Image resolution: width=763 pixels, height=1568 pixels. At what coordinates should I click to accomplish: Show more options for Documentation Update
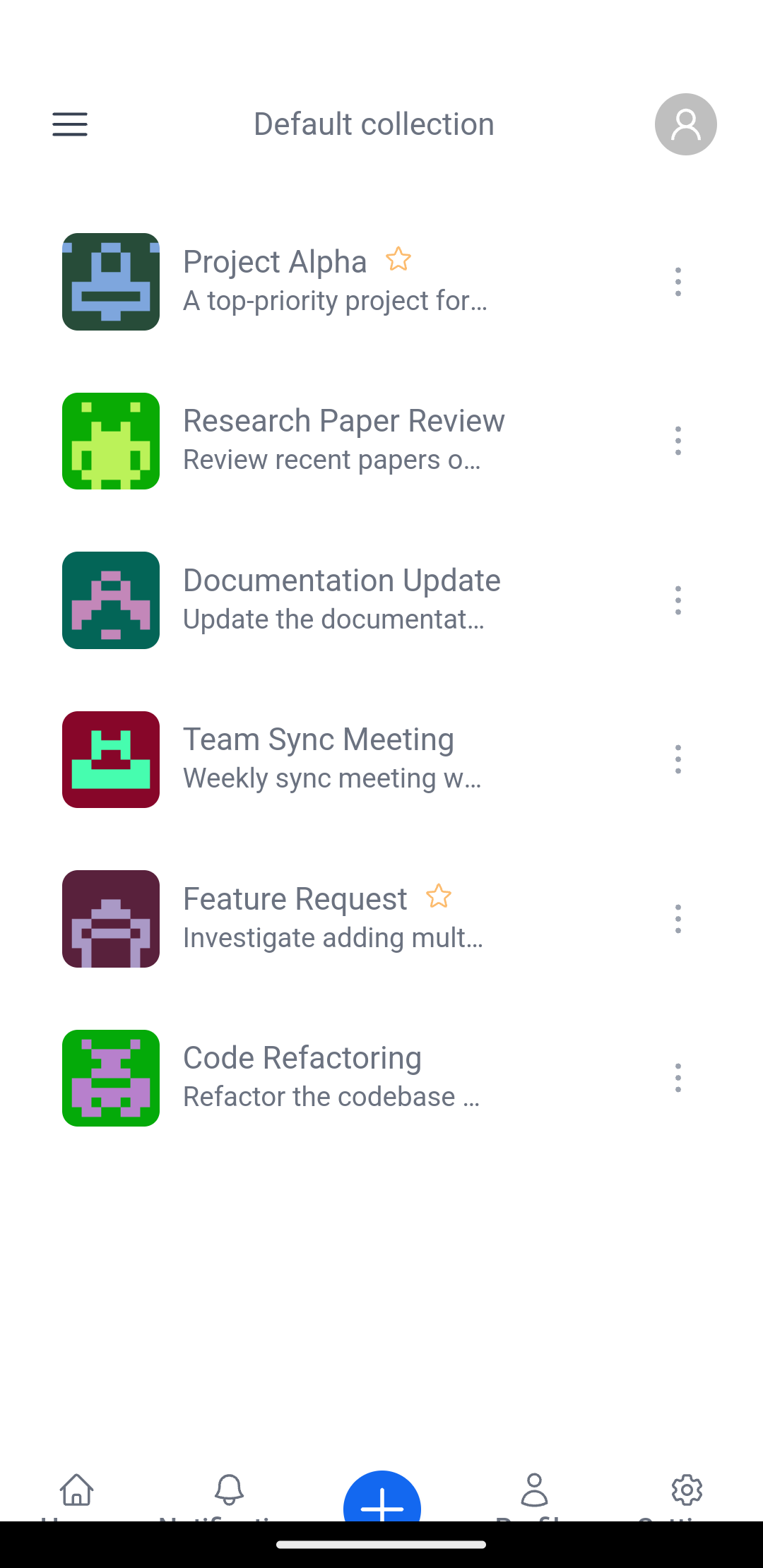678,600
